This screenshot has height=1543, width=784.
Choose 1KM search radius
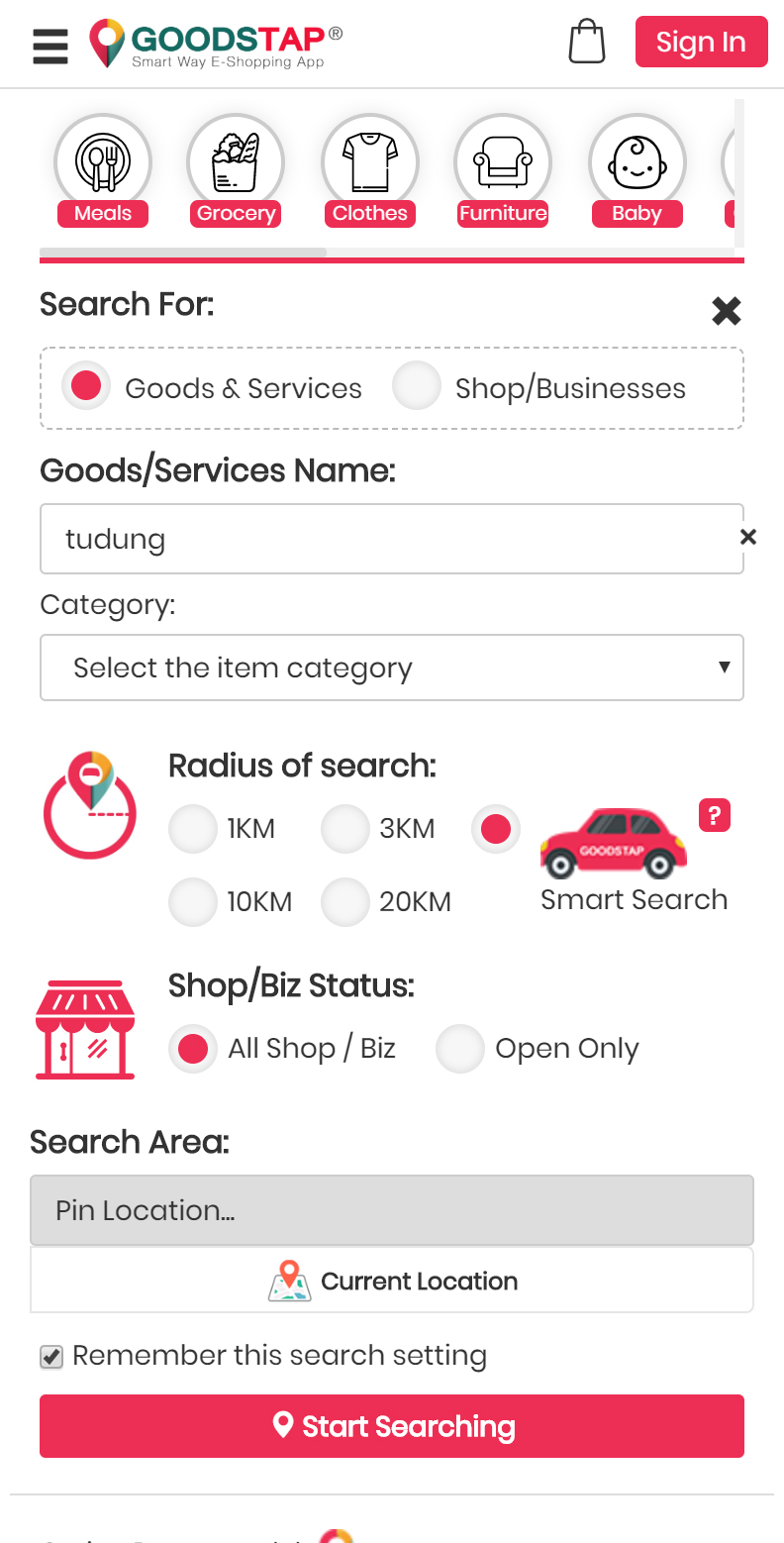193,829
